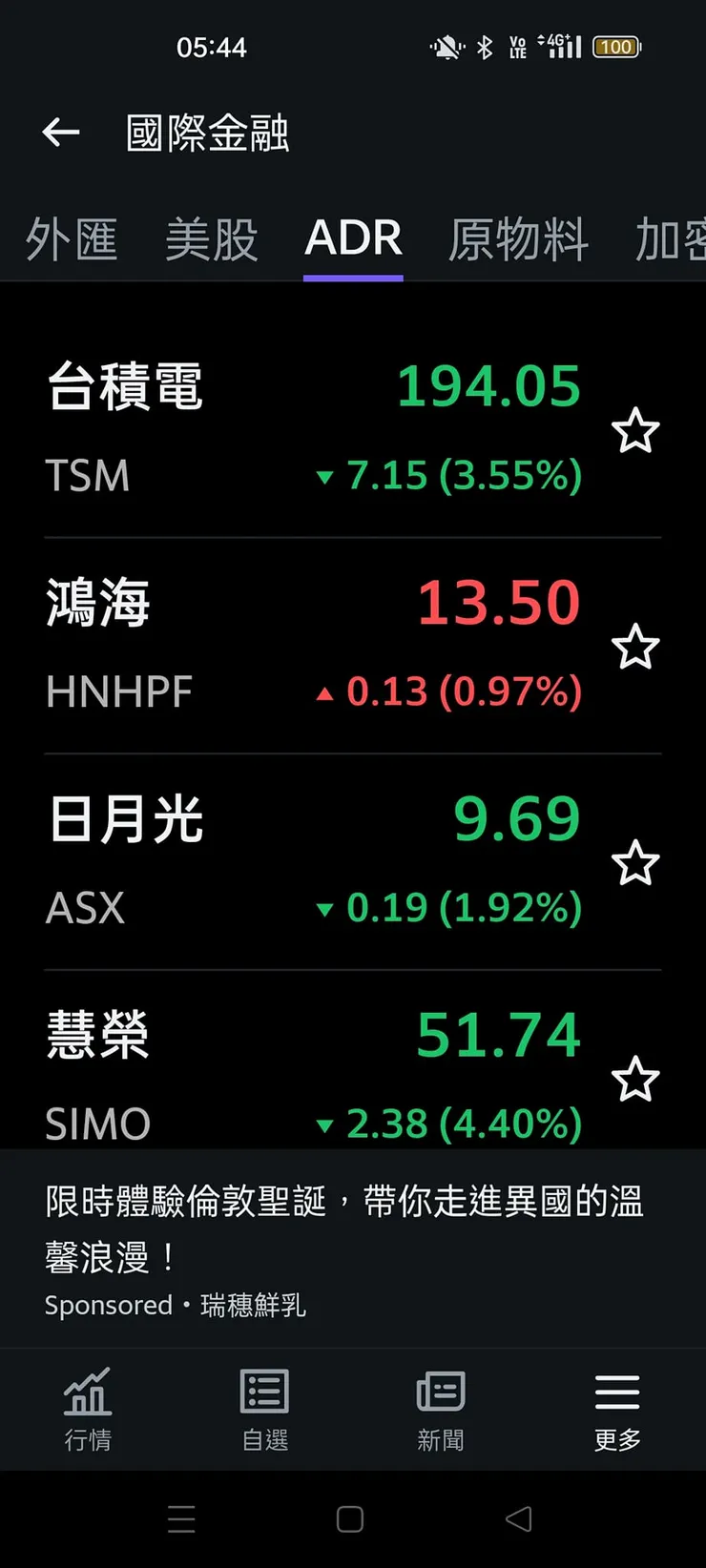Tap the system home button

point(350,1519)
